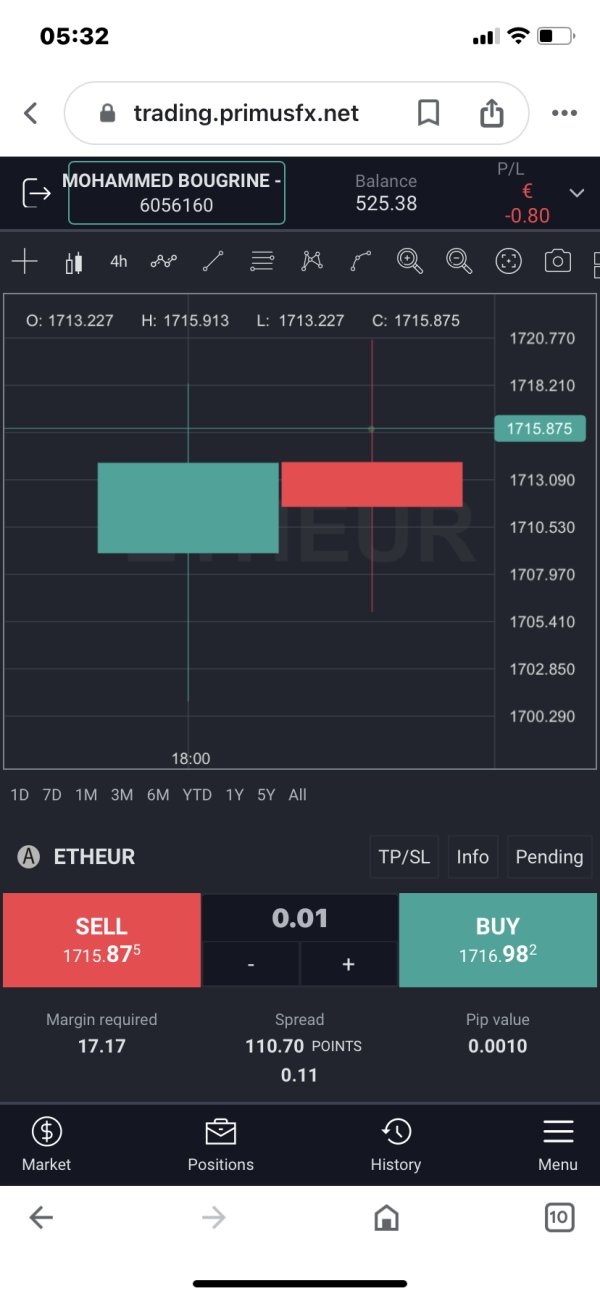
Task: Buy ETHEUR at 1716.982
Action: point(498,940)
